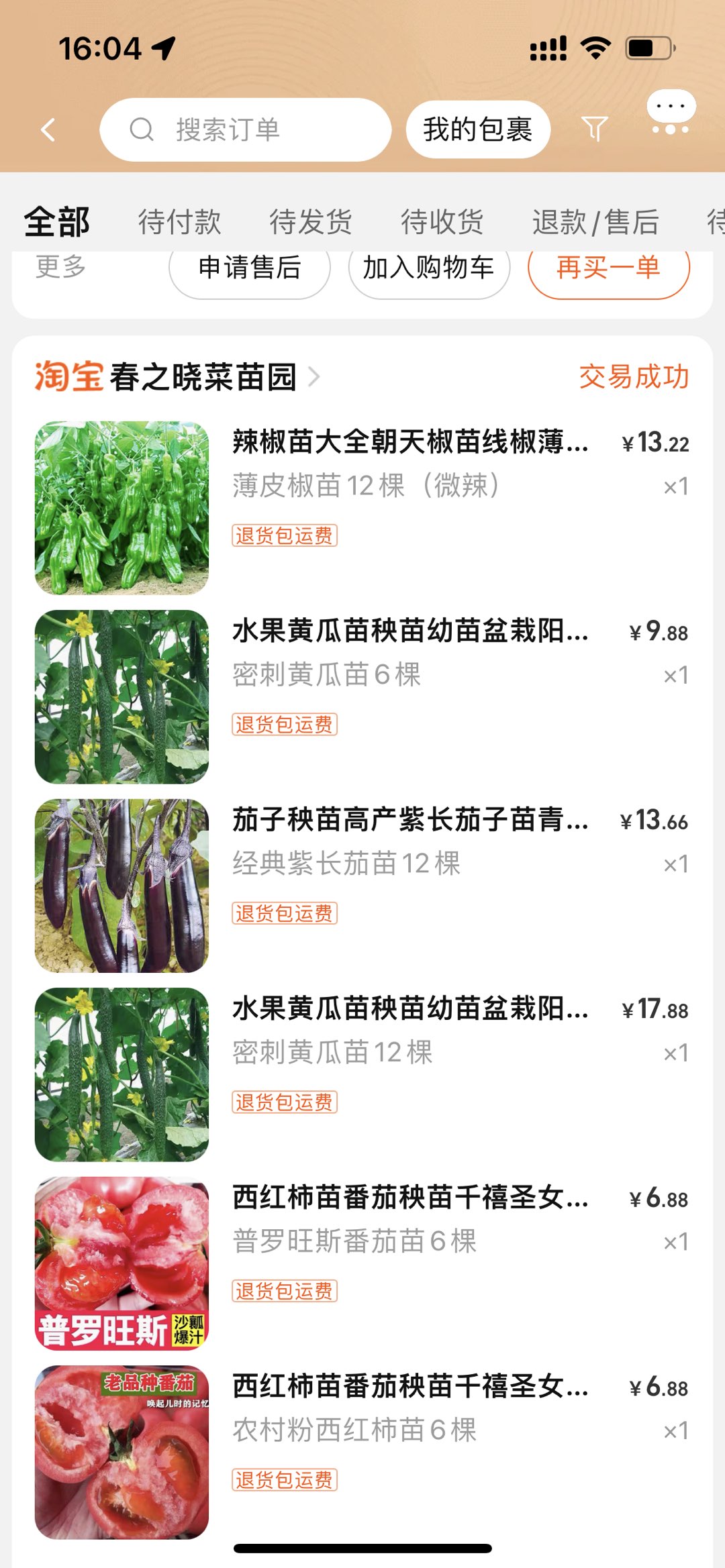Switch to the 待发货 tab
725x1568 pixels.
coord(311,222)
